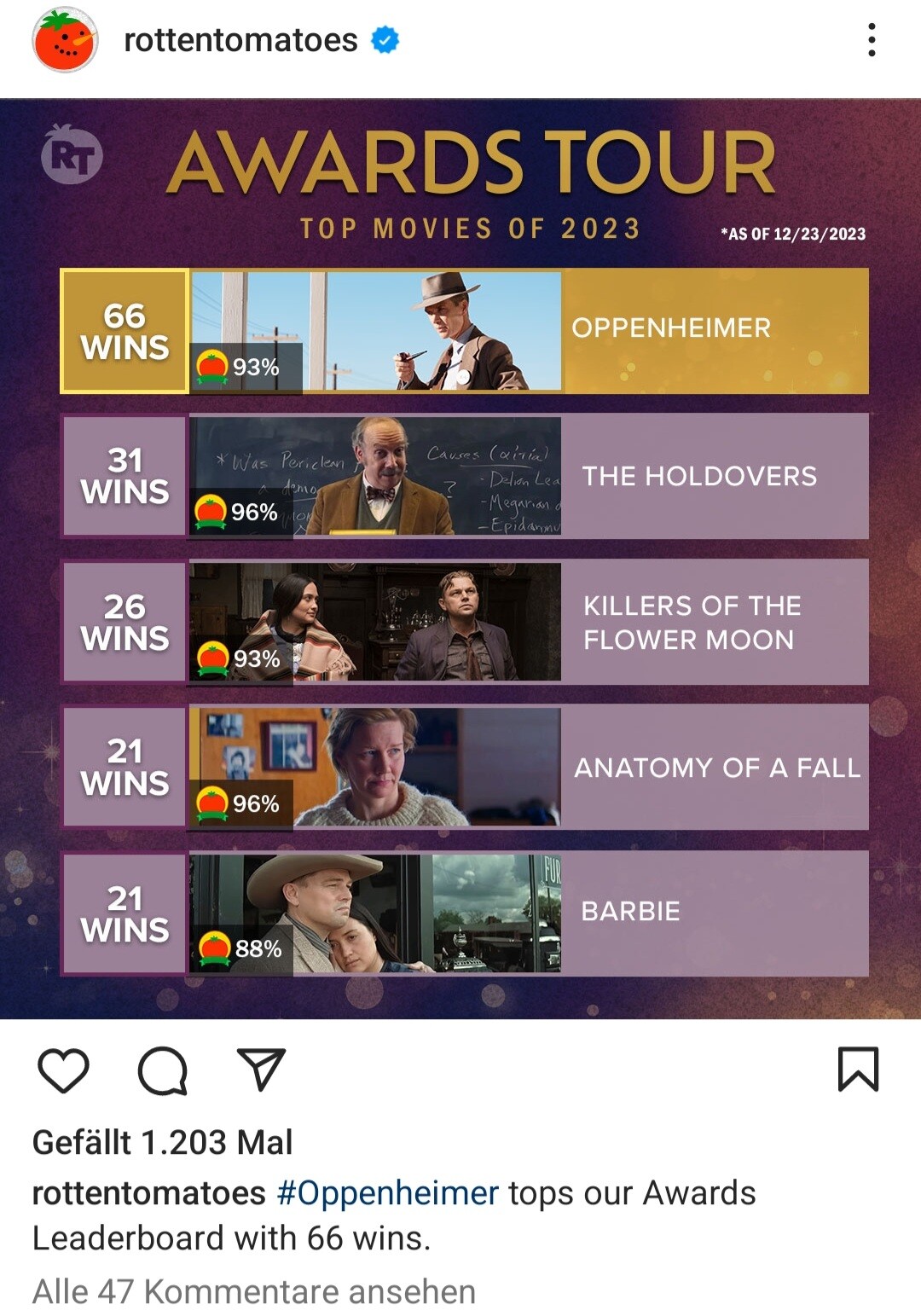Open the #Oppenheimer hashtag
This screenshot has height=1316, width=921.
(387, 1192)
